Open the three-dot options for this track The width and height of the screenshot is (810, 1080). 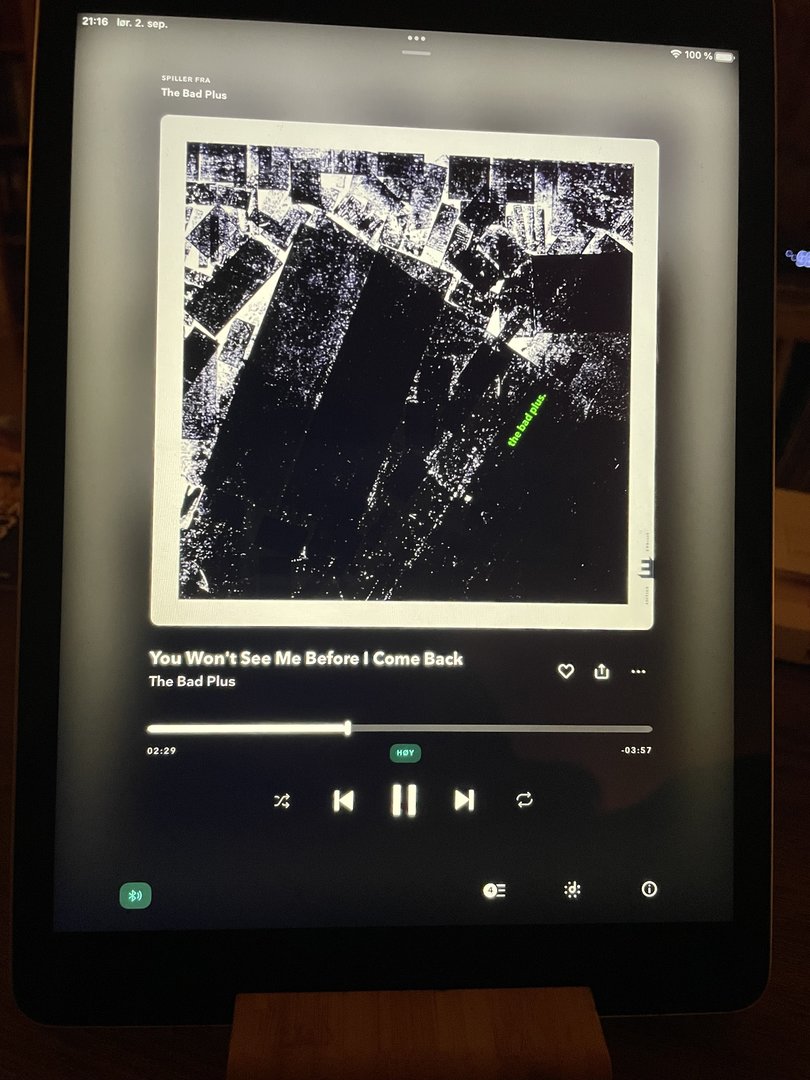point(638,672)
